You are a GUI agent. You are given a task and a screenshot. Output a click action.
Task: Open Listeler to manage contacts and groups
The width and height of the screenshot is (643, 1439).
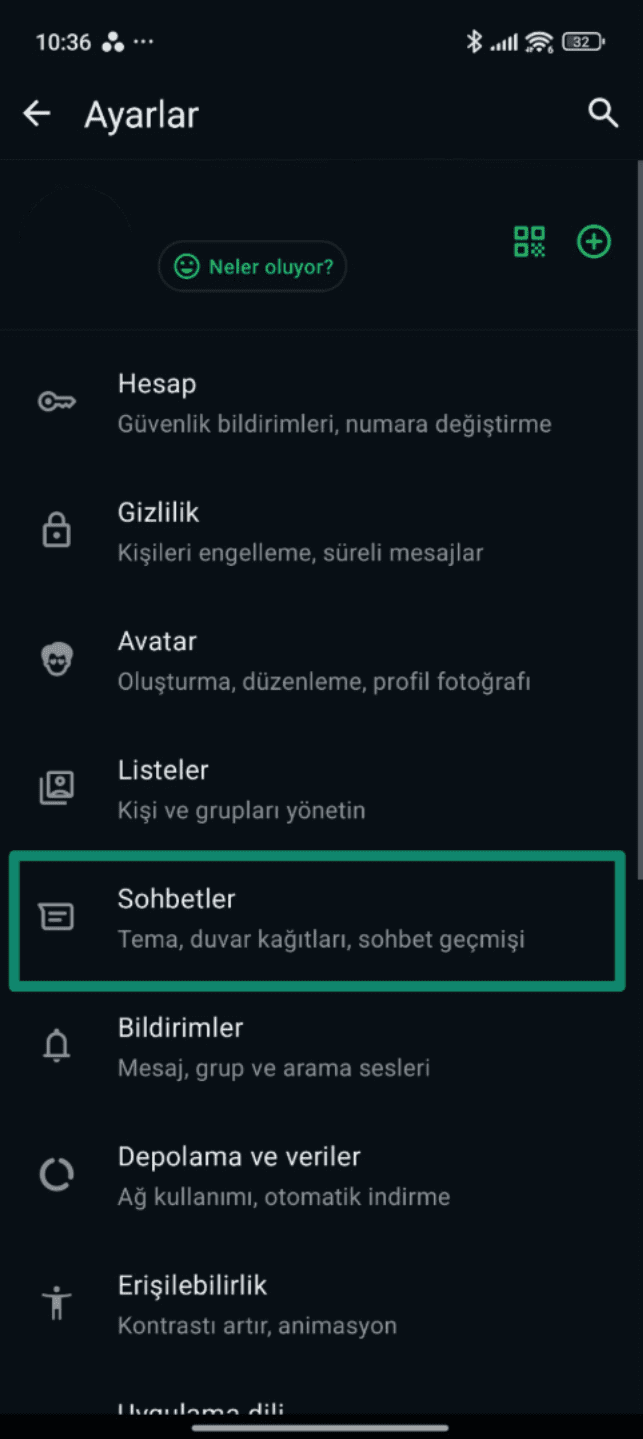tap(320, 789)
